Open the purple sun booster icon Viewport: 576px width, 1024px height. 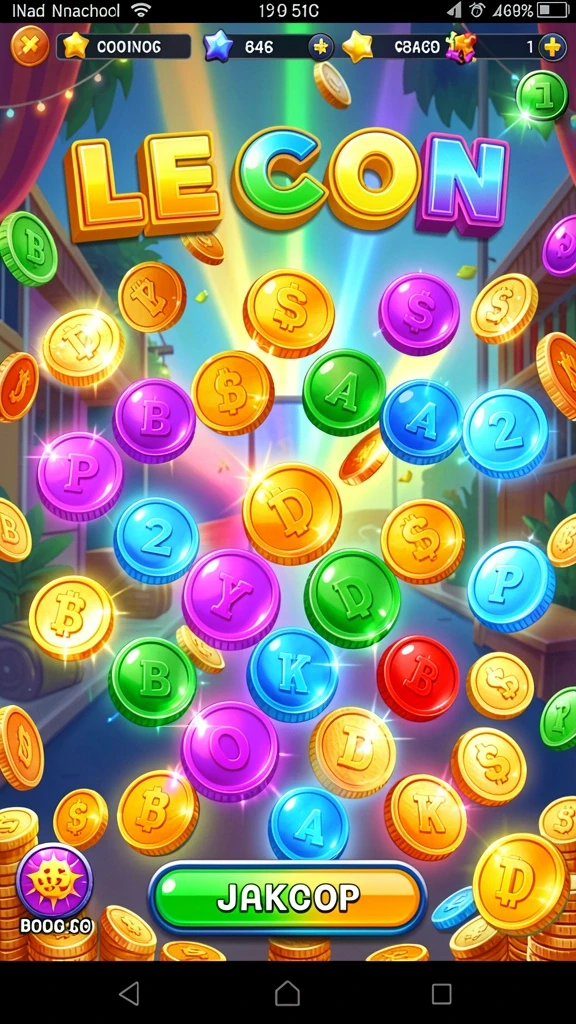coord(54,881)
